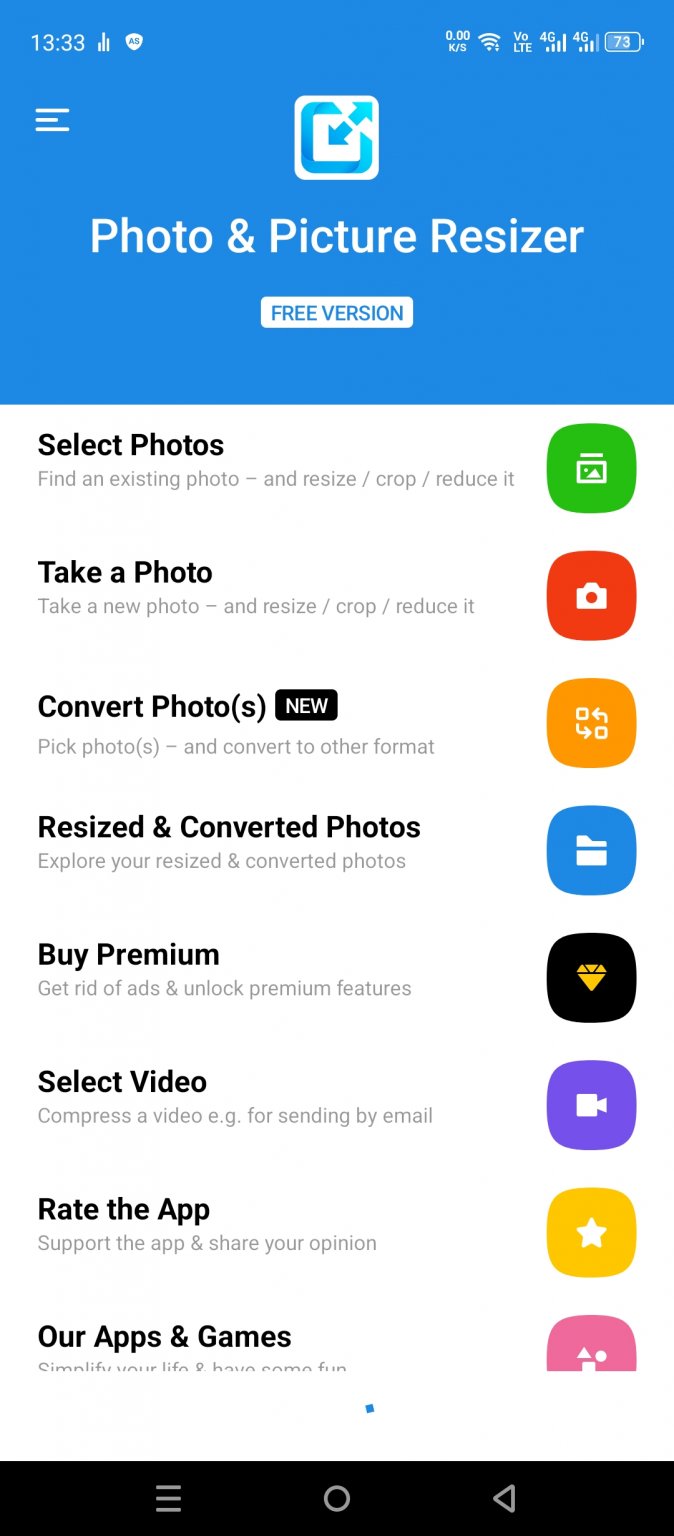This screenshot has width=674, height=1536.
Task: Tap the FREE VERSION badge
Action: [x=337, y=313]
